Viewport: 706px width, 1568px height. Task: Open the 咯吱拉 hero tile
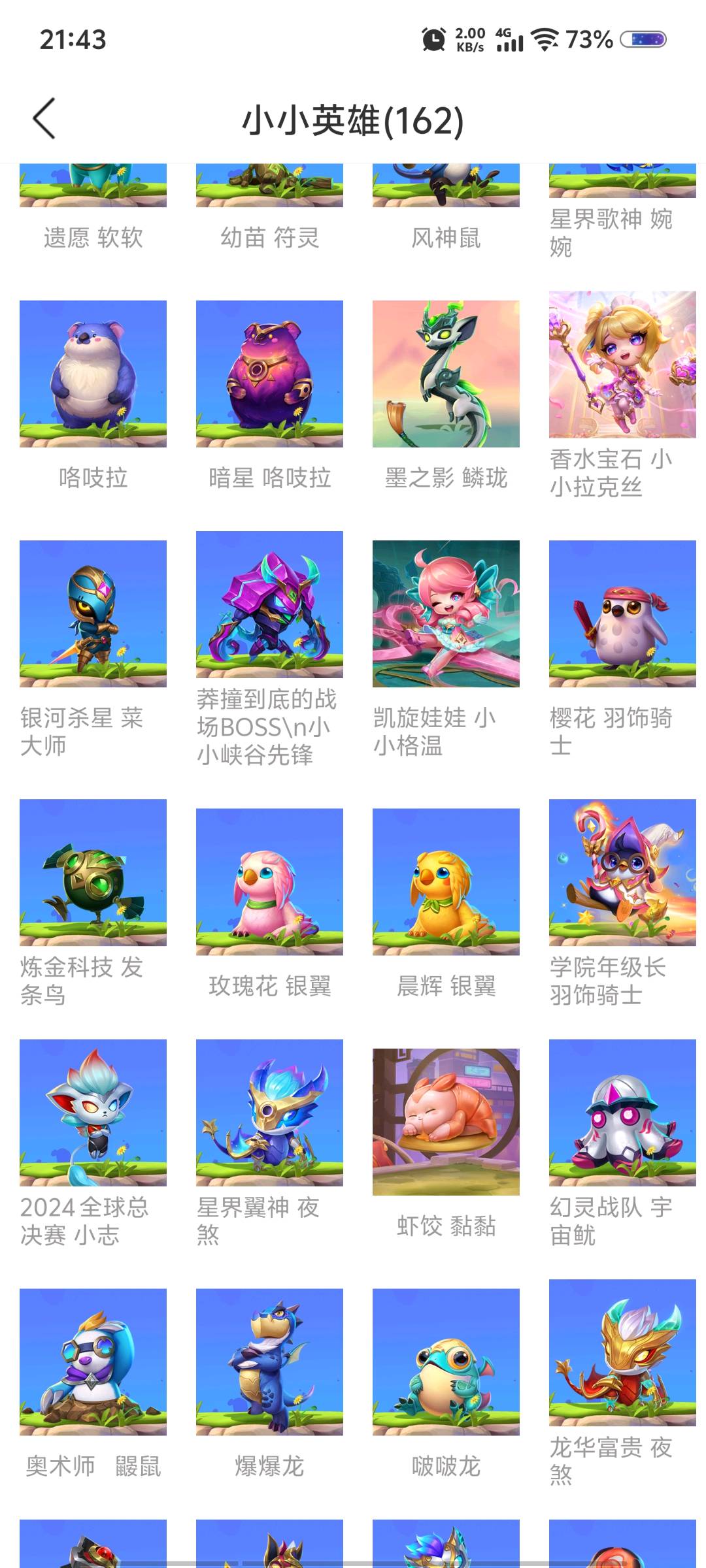93,374
